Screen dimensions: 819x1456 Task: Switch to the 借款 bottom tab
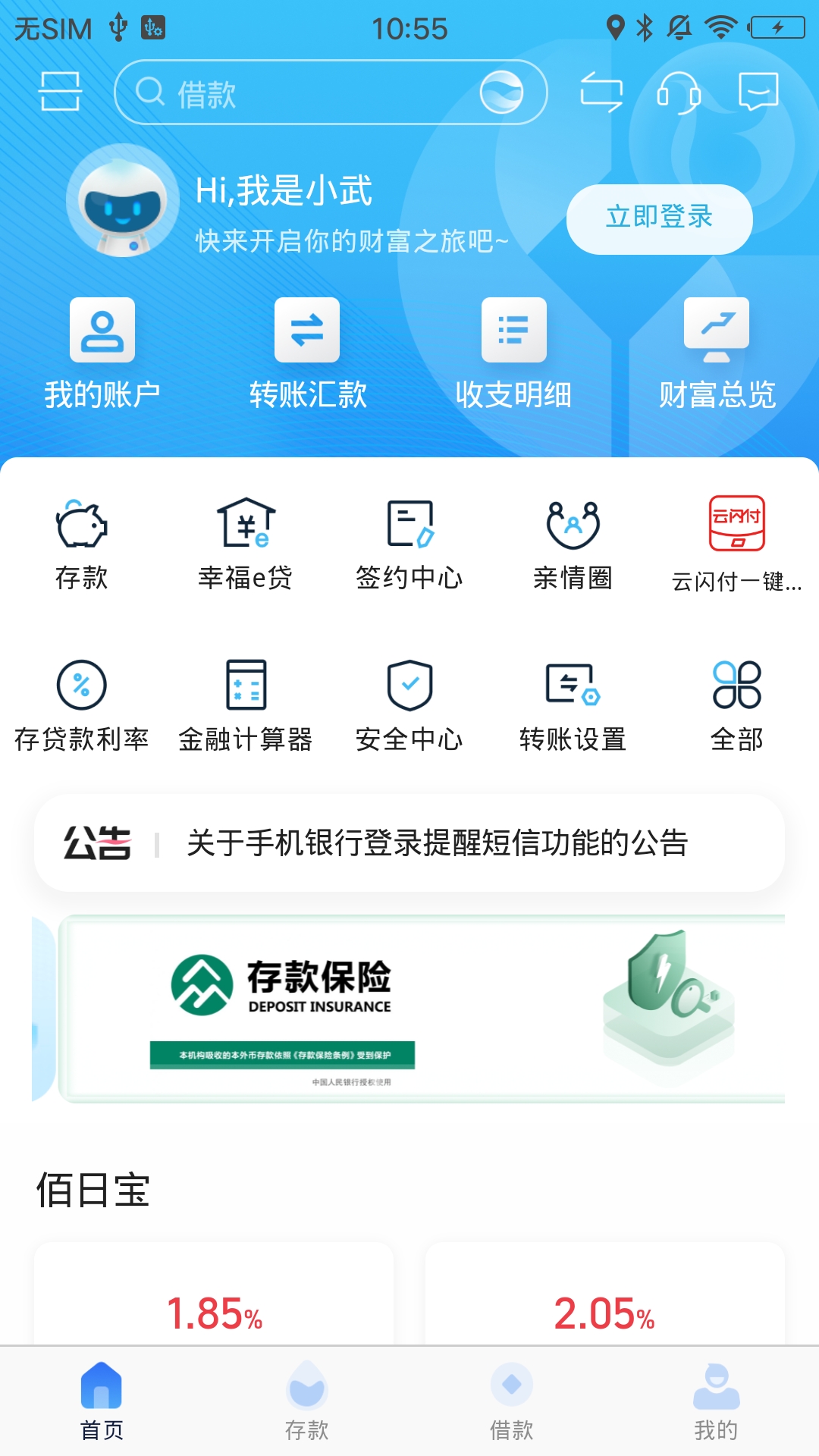512,1401
